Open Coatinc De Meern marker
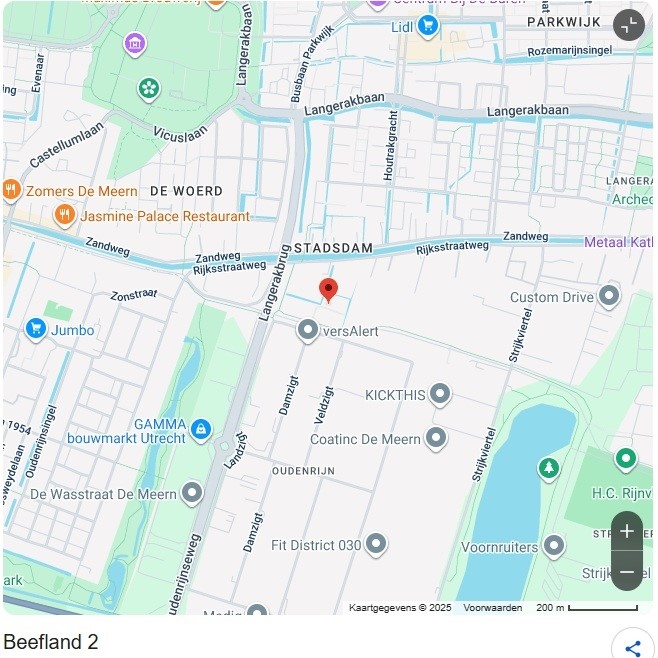658x658 pixels. click(436, 438)
